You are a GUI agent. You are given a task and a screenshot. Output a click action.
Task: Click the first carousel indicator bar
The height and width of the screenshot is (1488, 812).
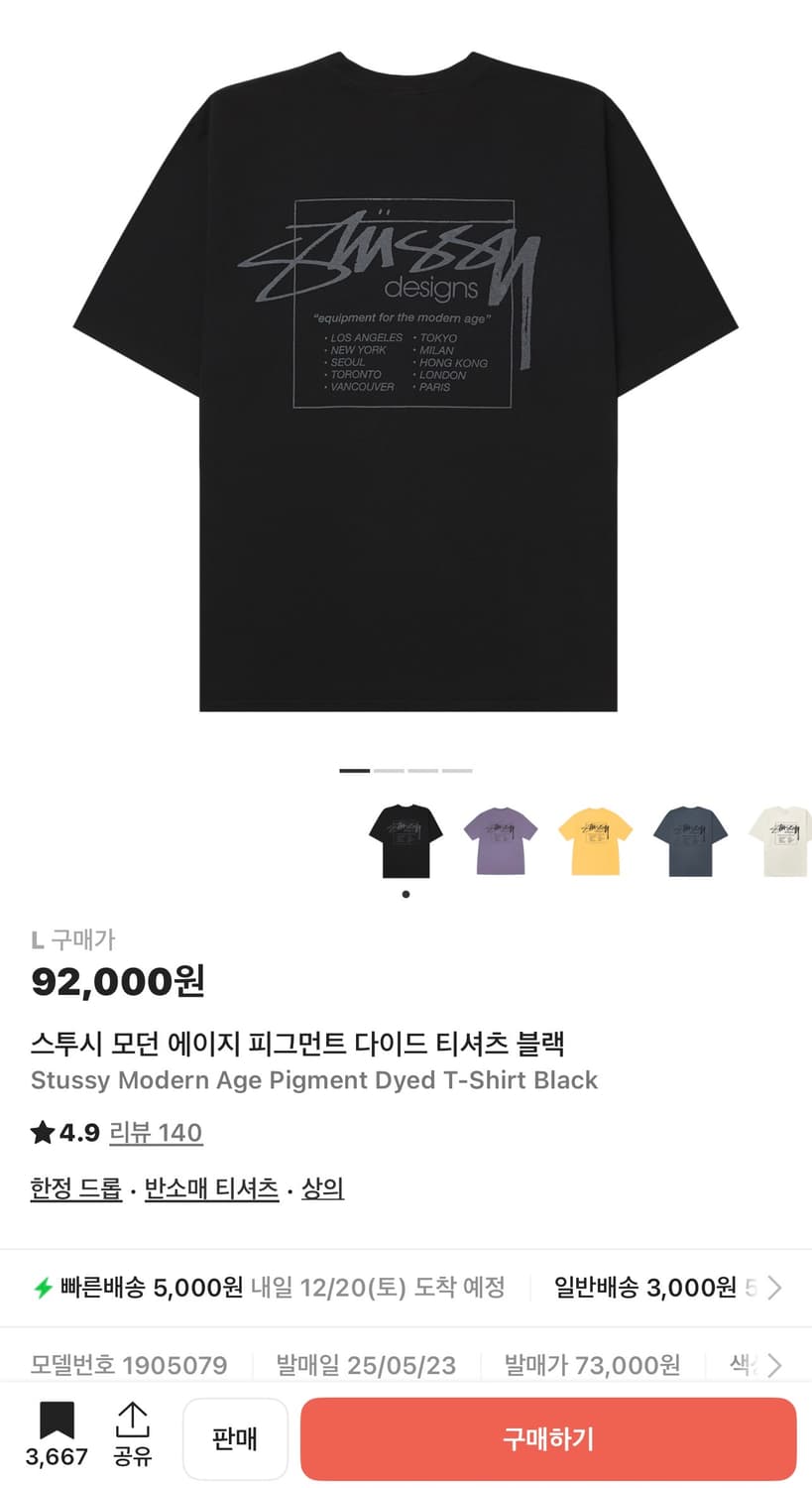(352, 770)
